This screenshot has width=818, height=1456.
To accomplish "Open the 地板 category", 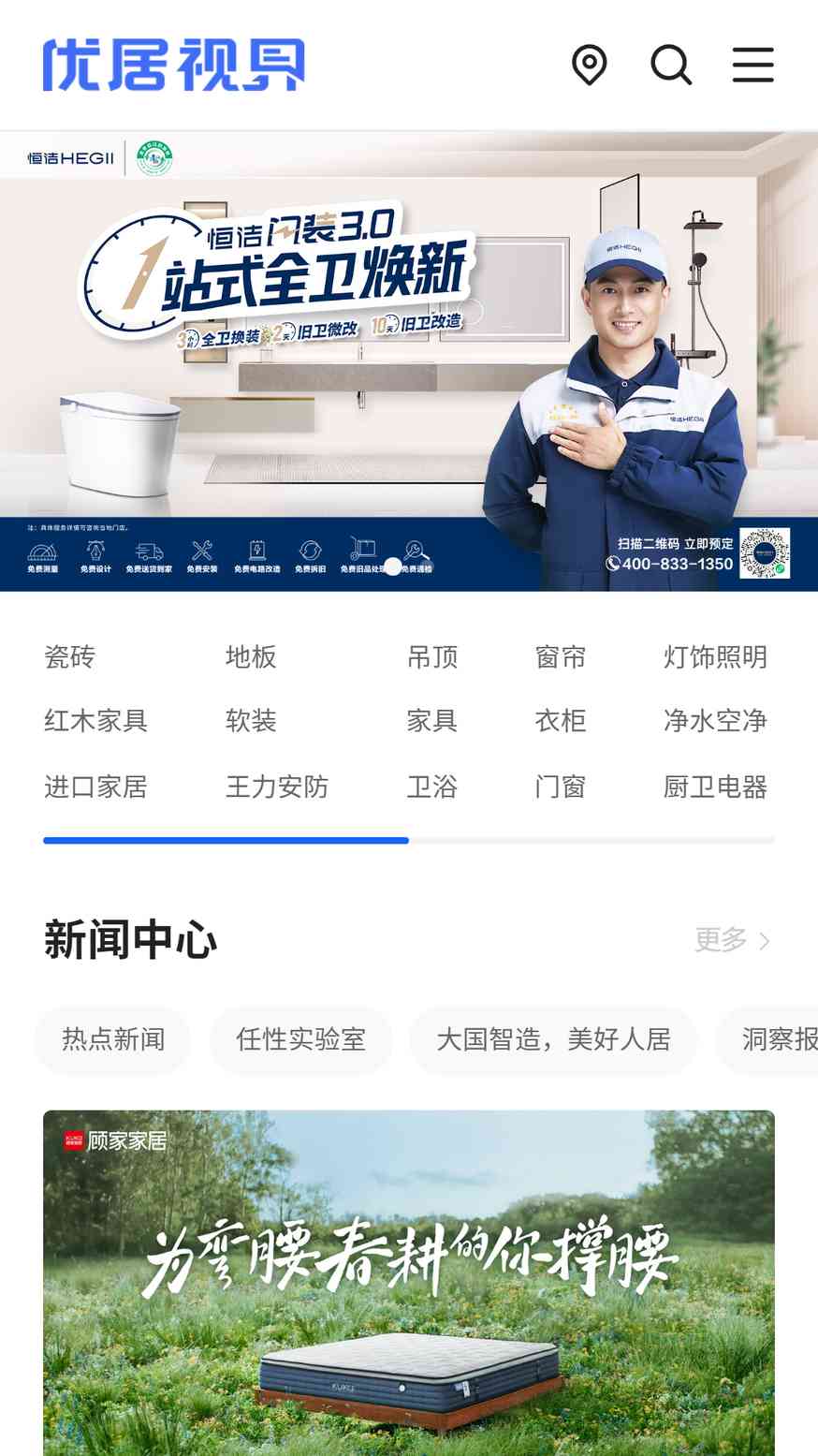I will [251, 657].
